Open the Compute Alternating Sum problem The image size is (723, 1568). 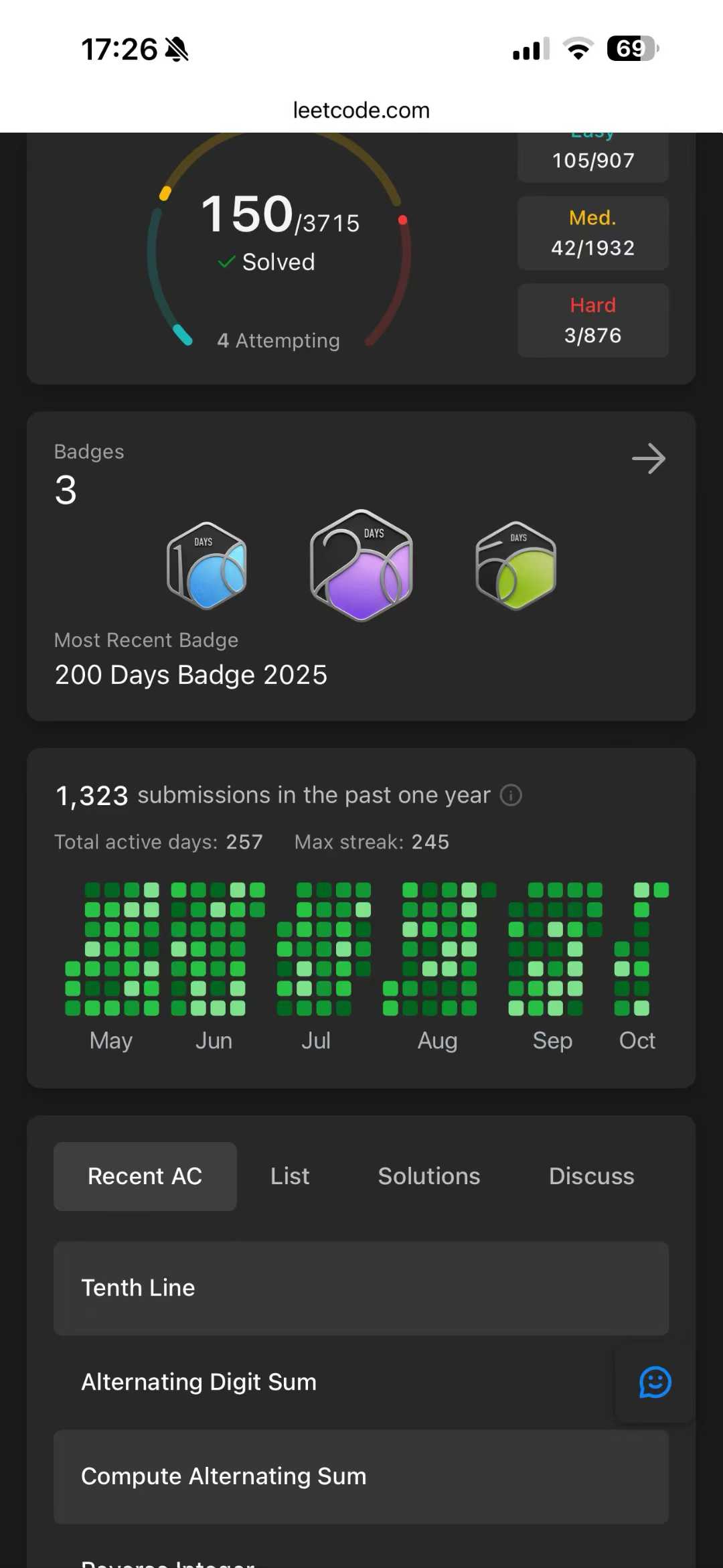tap(361, 1476)
